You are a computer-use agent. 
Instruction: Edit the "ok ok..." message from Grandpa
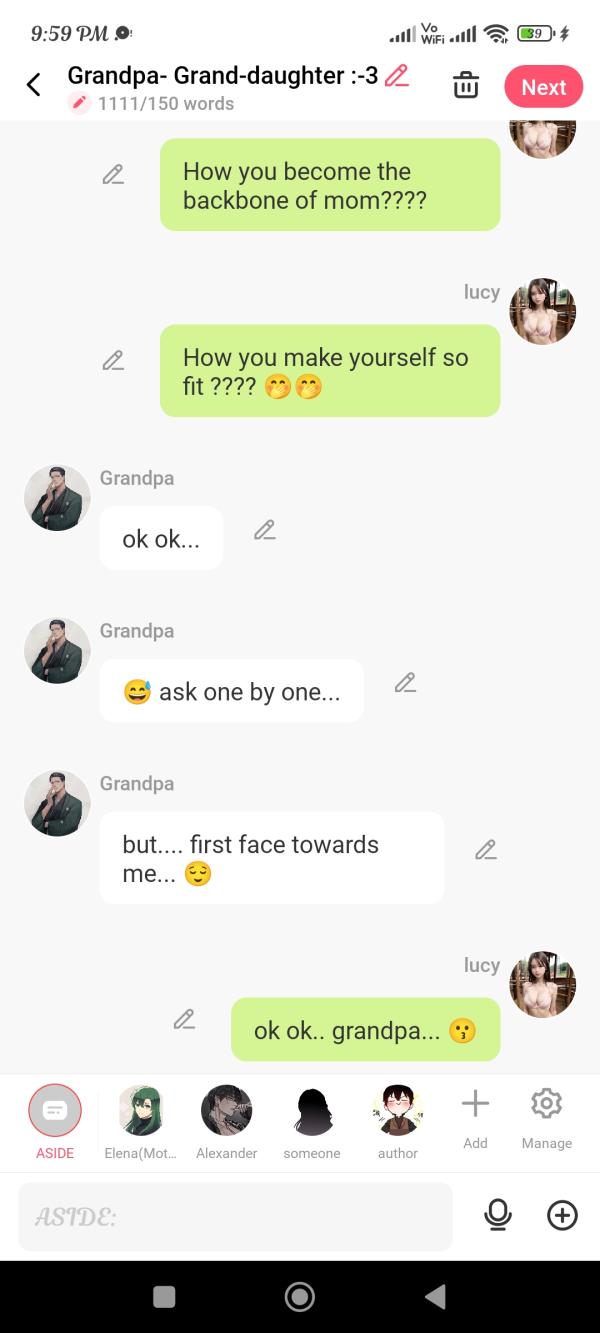[x=264, y=530]
